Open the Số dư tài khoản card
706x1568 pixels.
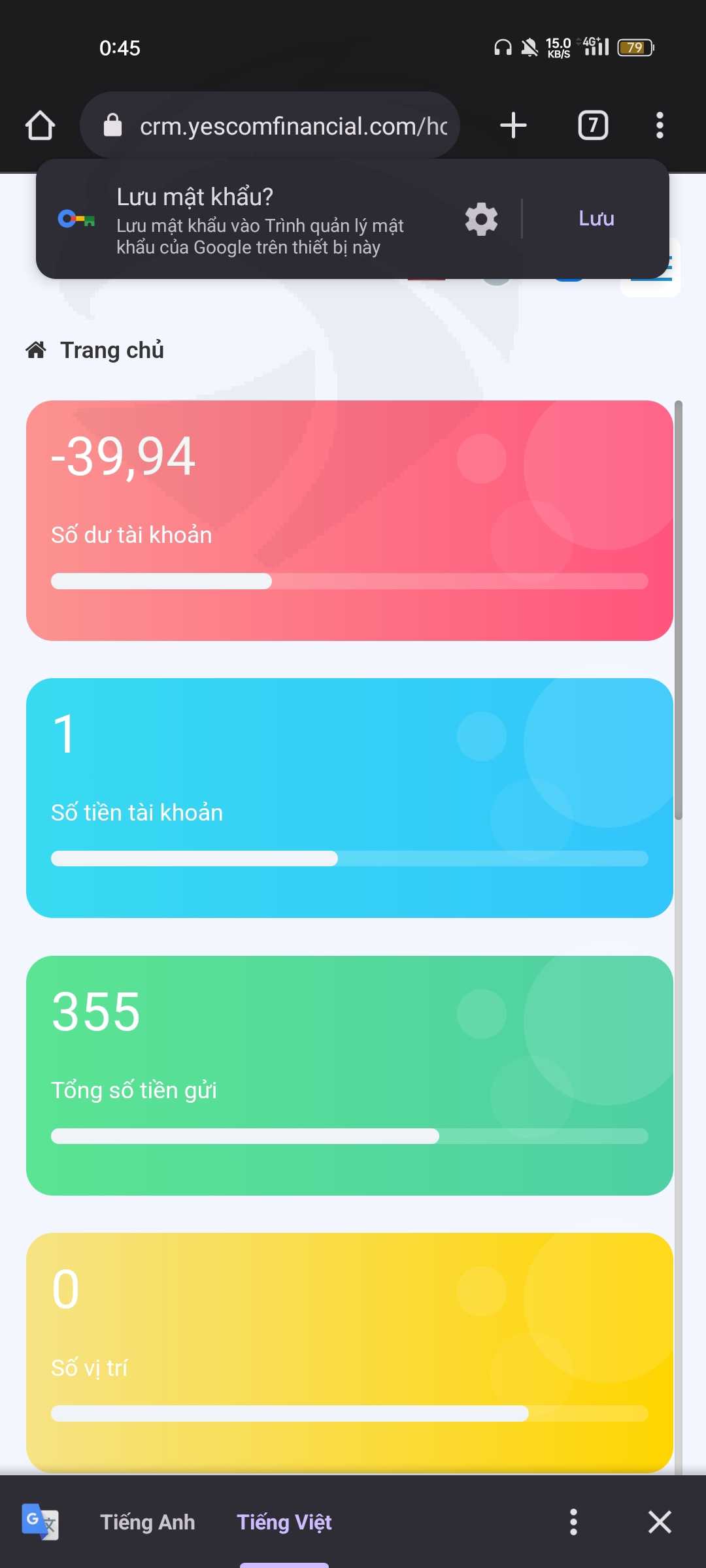(350, 521)
